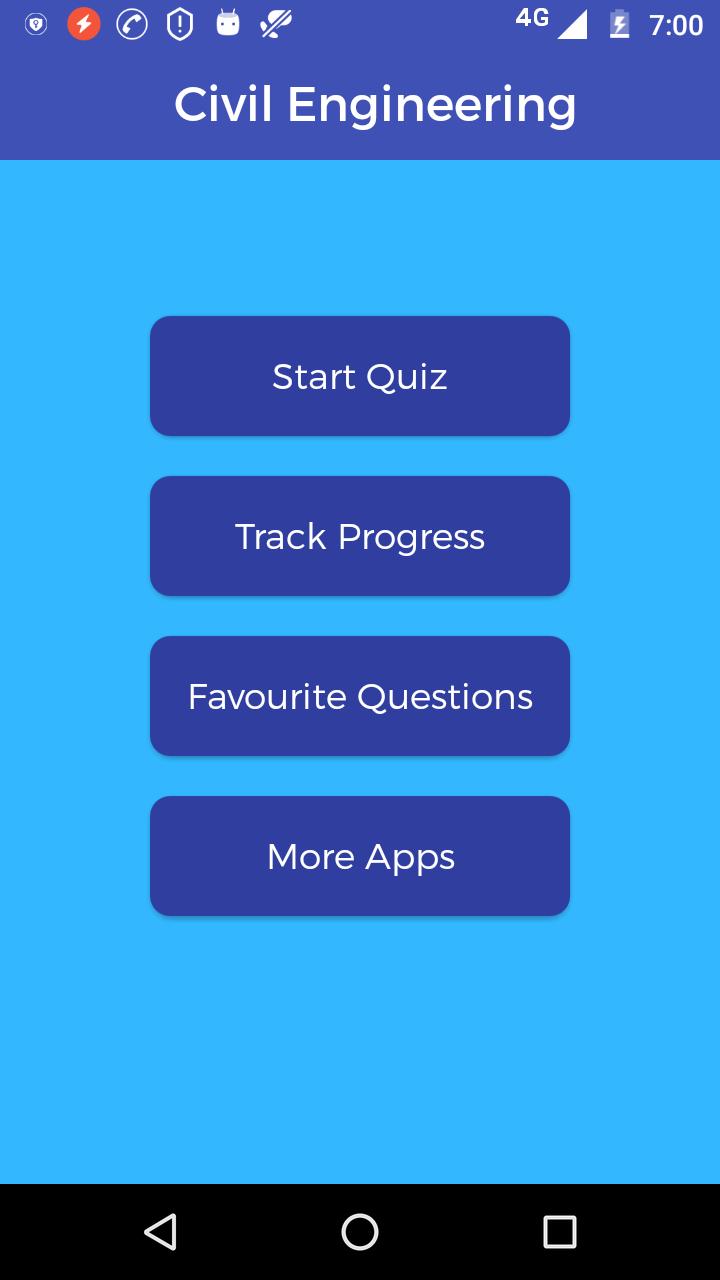This screenshot has width=720, height=1280.
Task: Start the Civil Engineering quiz
Action: (360, 376)
